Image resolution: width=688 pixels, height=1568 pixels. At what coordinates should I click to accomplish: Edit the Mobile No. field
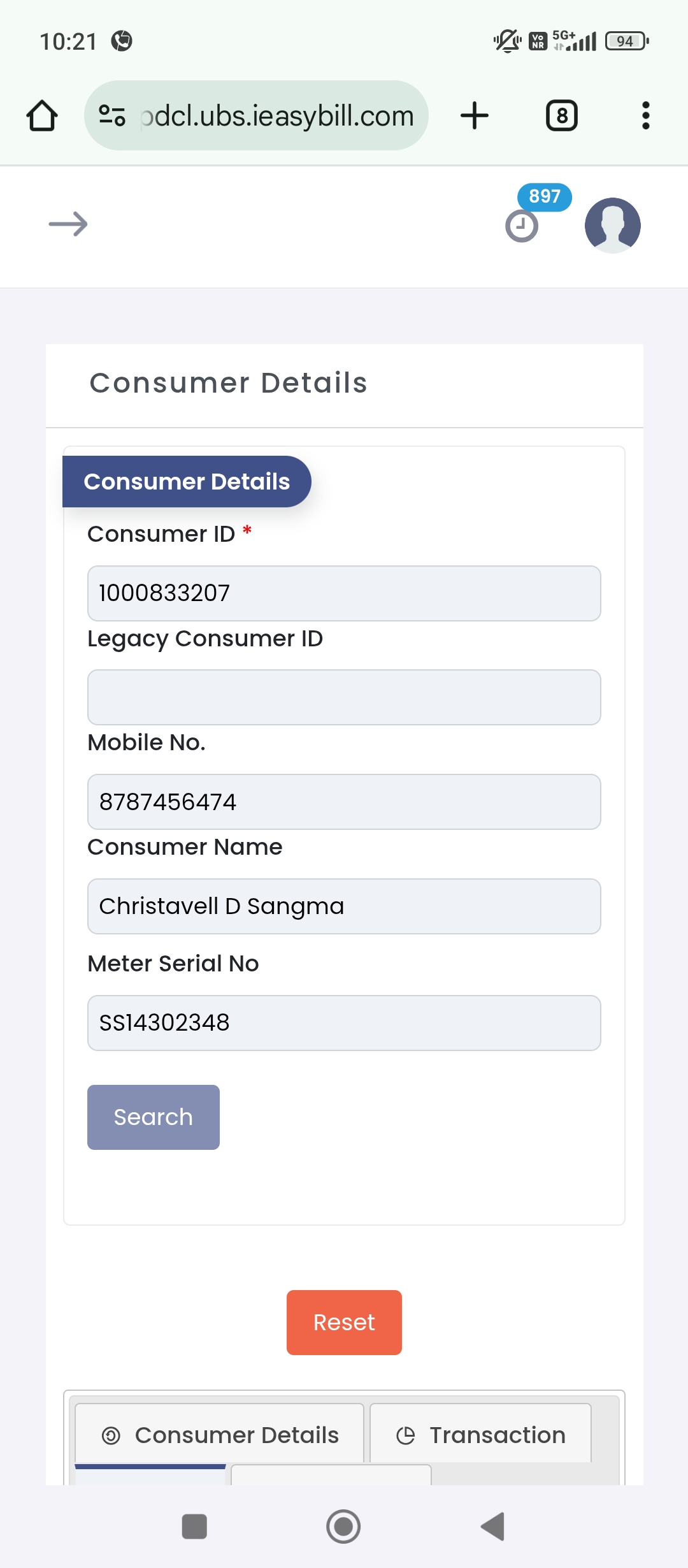coord(344,802)
